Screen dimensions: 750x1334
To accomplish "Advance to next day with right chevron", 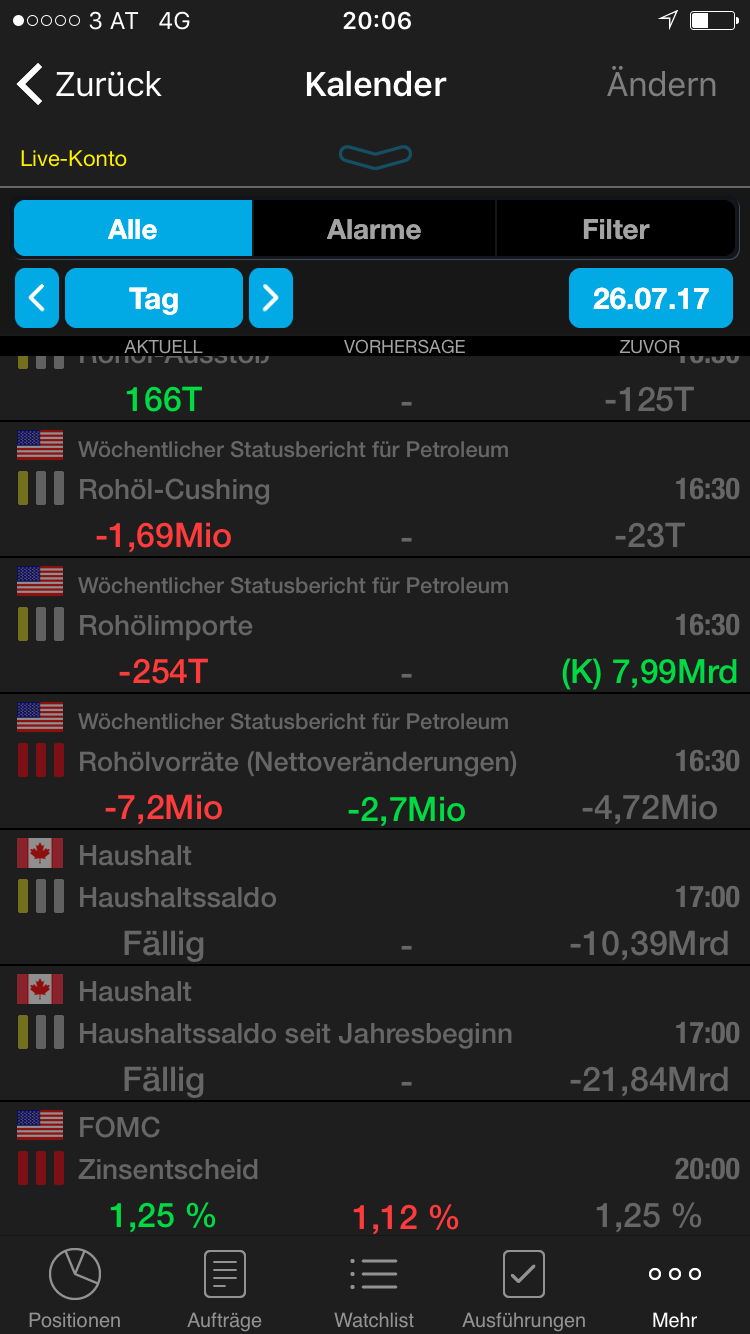I will point(270,298).
